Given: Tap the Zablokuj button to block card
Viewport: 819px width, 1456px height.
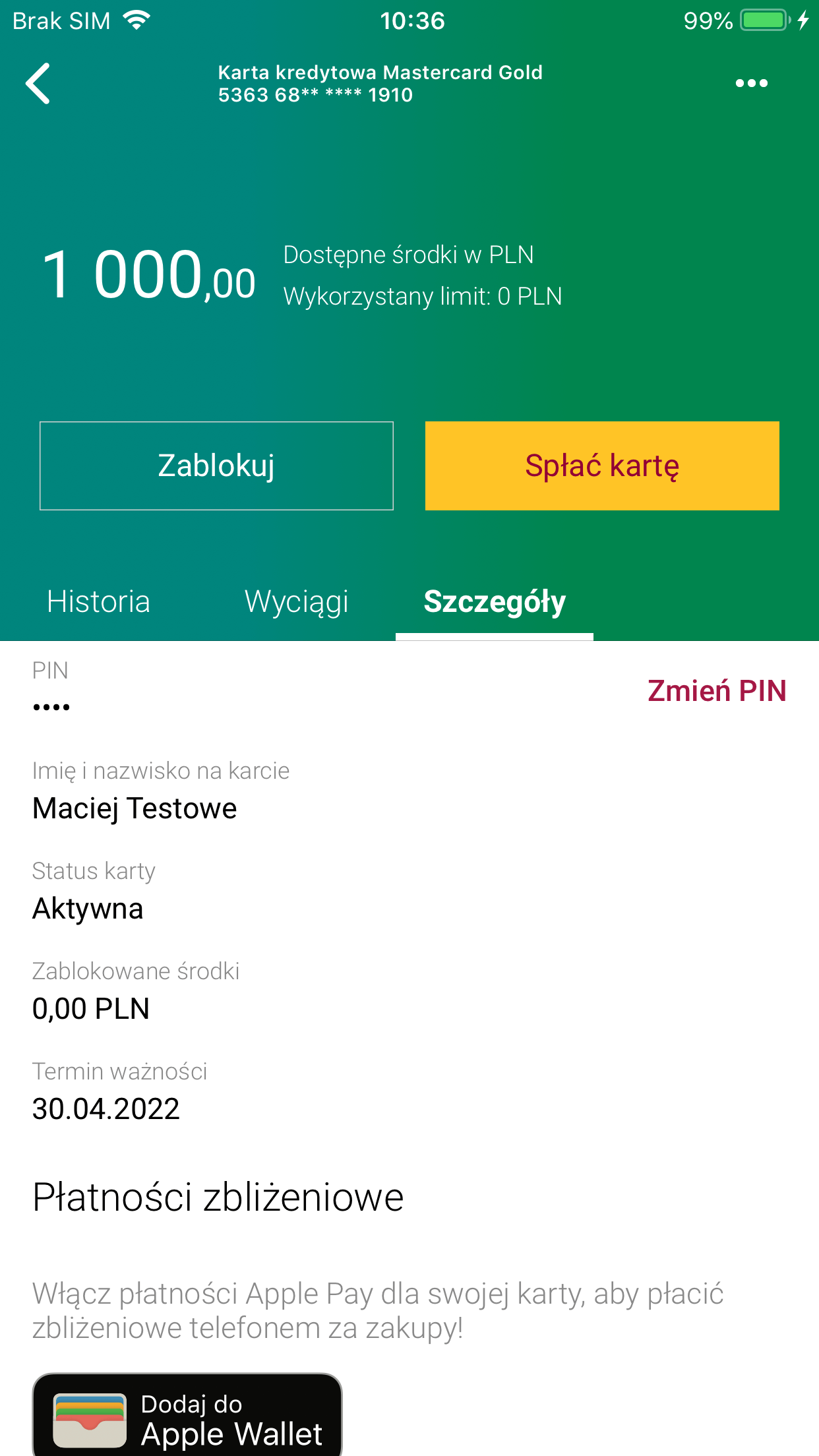Looking at the screenshot, I should coord(216,466).
